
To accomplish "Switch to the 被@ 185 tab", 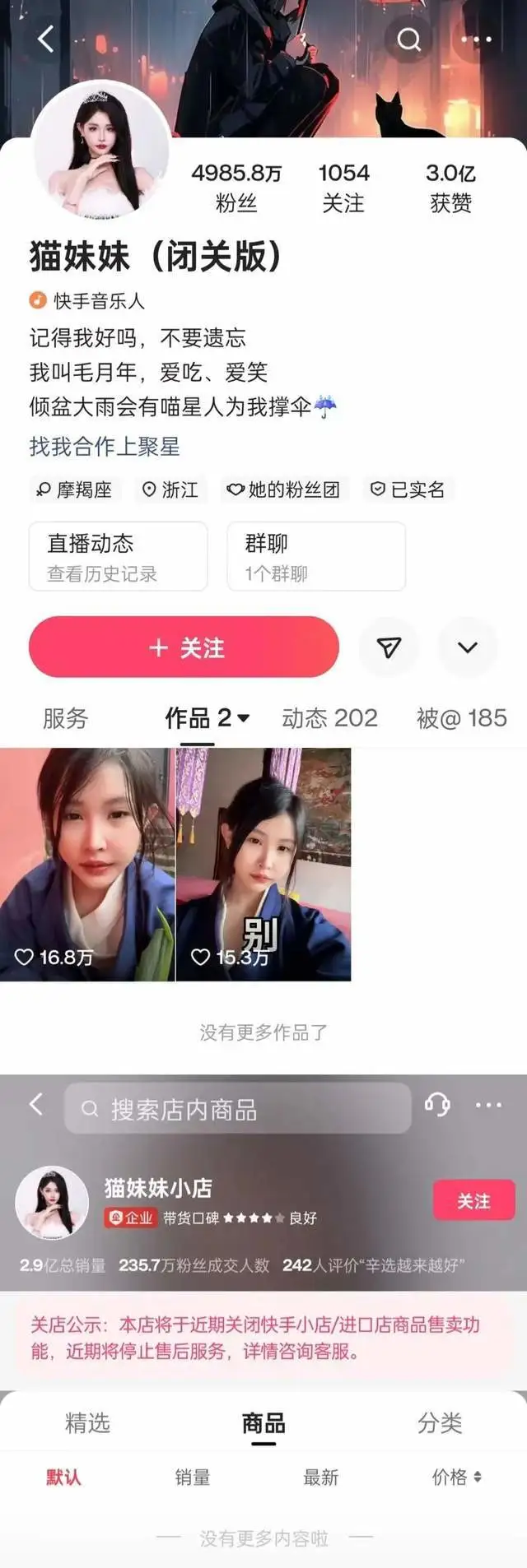I will click(461, 718).
